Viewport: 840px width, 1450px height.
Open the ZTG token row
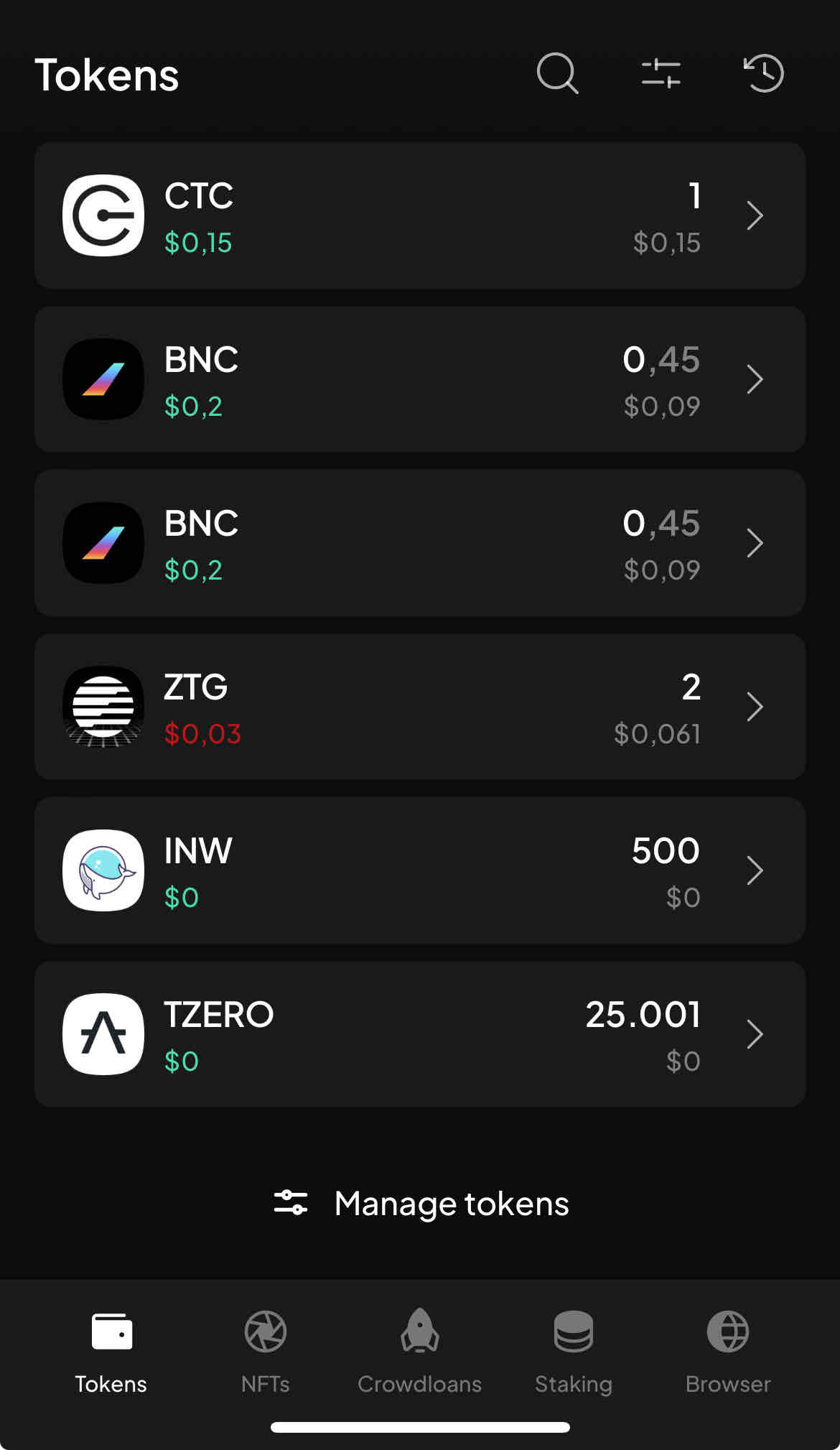[x=419, y=707]
